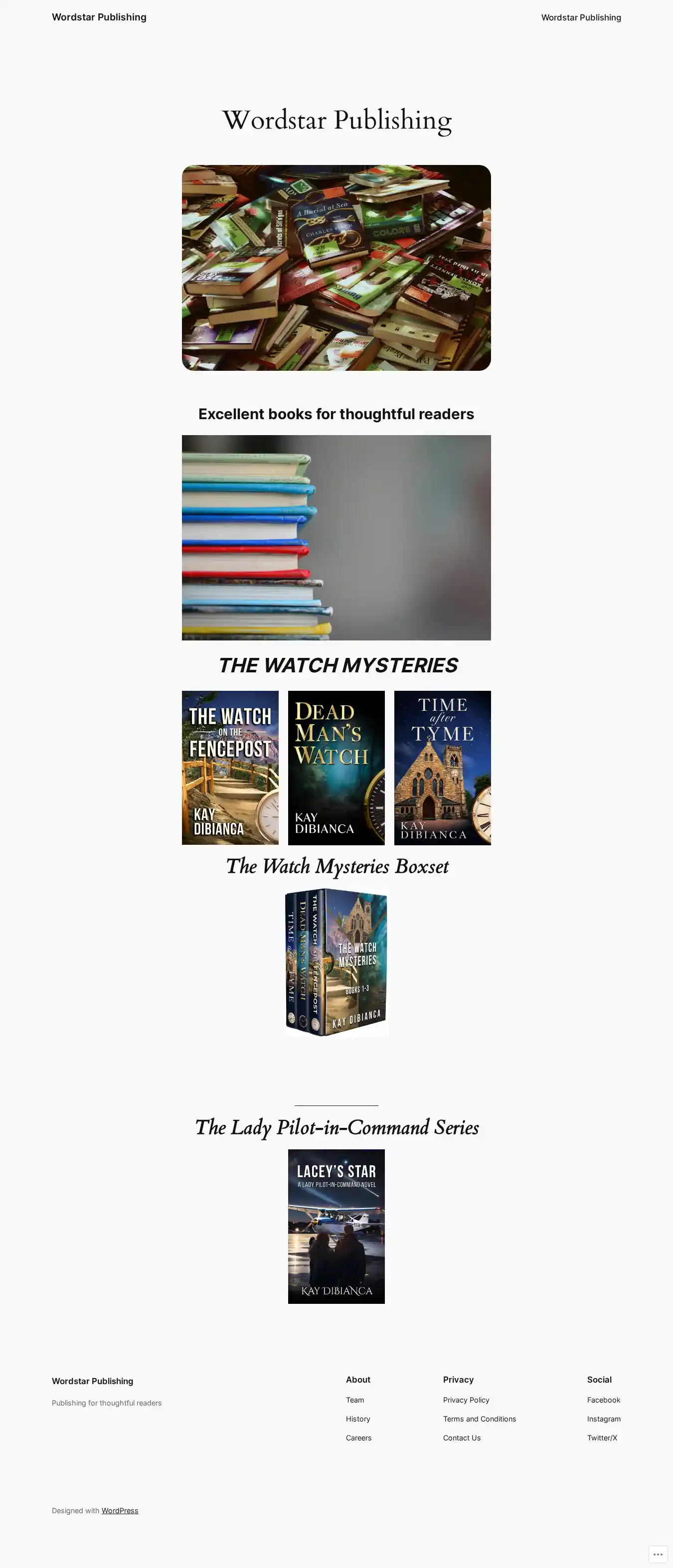Open Terms and Conditions

point(479,1419)
